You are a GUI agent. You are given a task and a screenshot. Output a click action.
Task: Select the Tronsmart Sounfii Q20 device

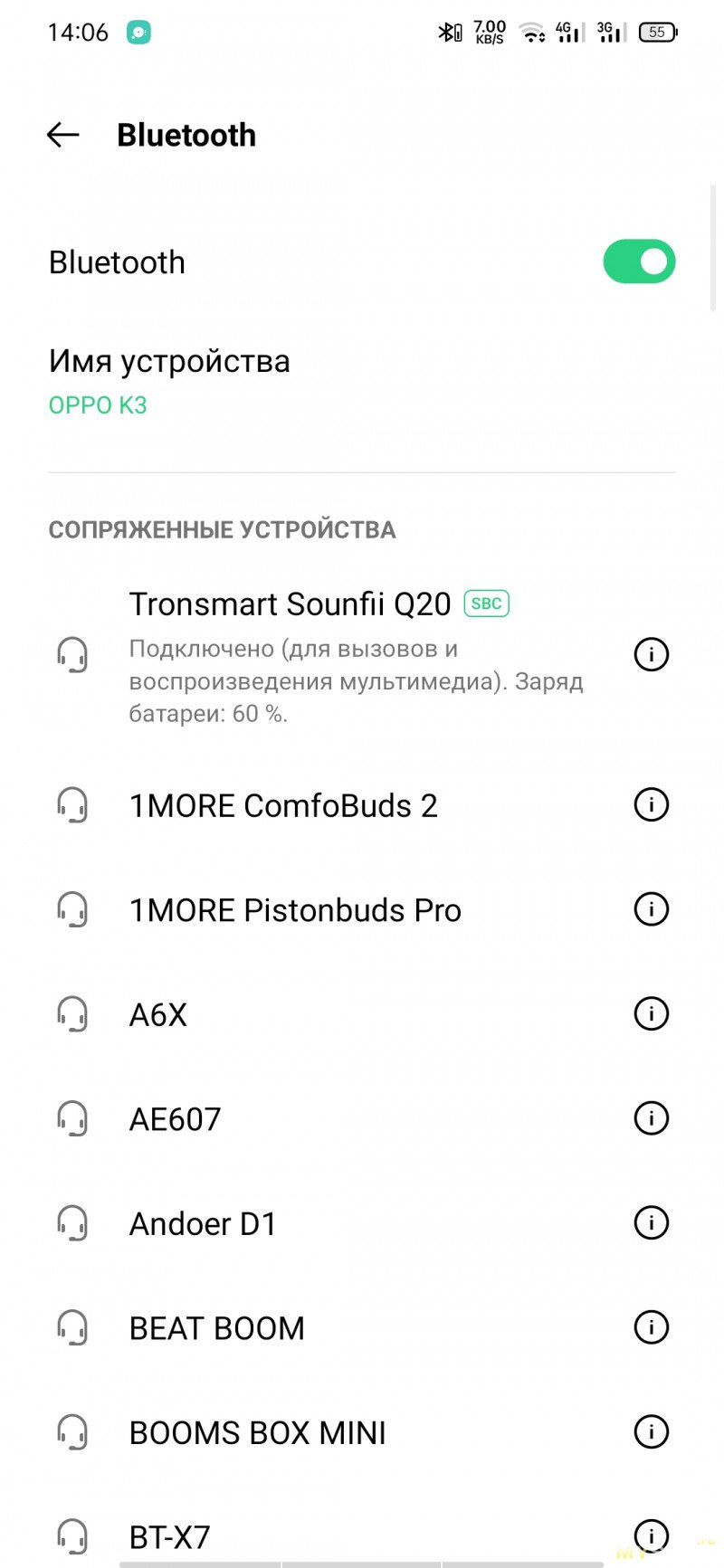[290, 604]
